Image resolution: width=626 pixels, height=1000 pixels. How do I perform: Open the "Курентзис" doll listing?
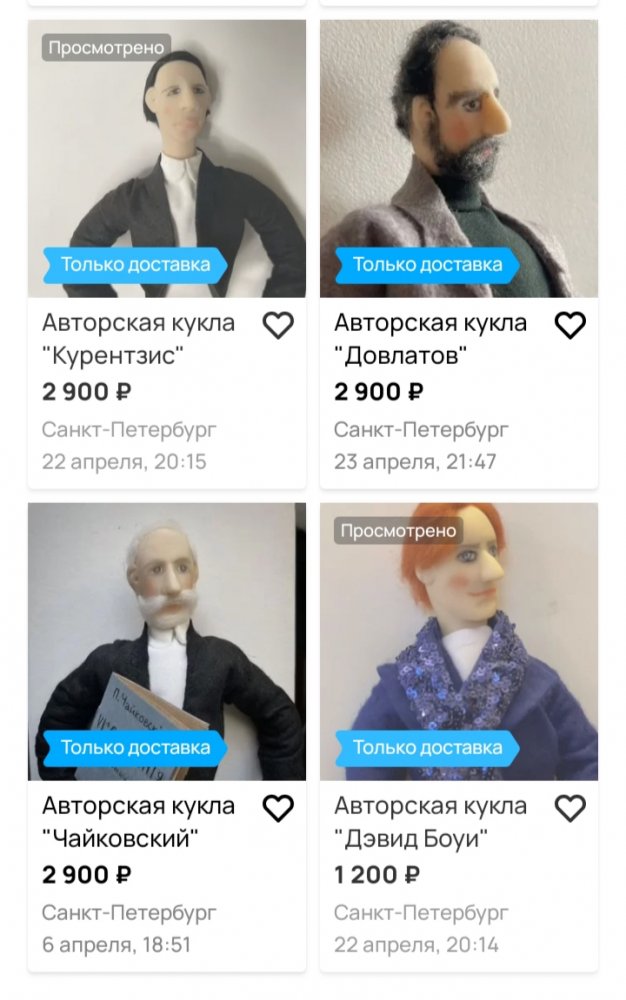(138, 338)
